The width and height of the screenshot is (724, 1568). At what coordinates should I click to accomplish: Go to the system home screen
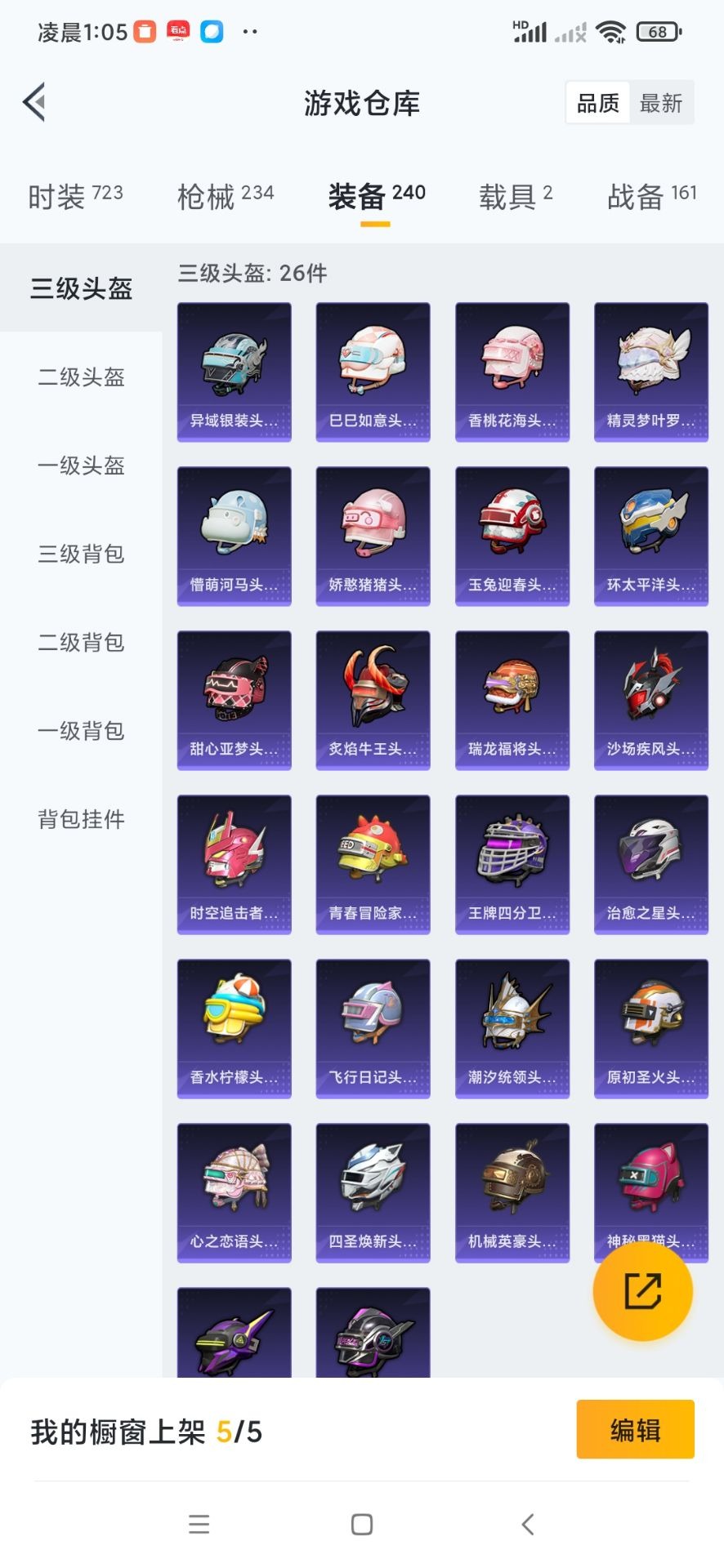point(362,1524)
